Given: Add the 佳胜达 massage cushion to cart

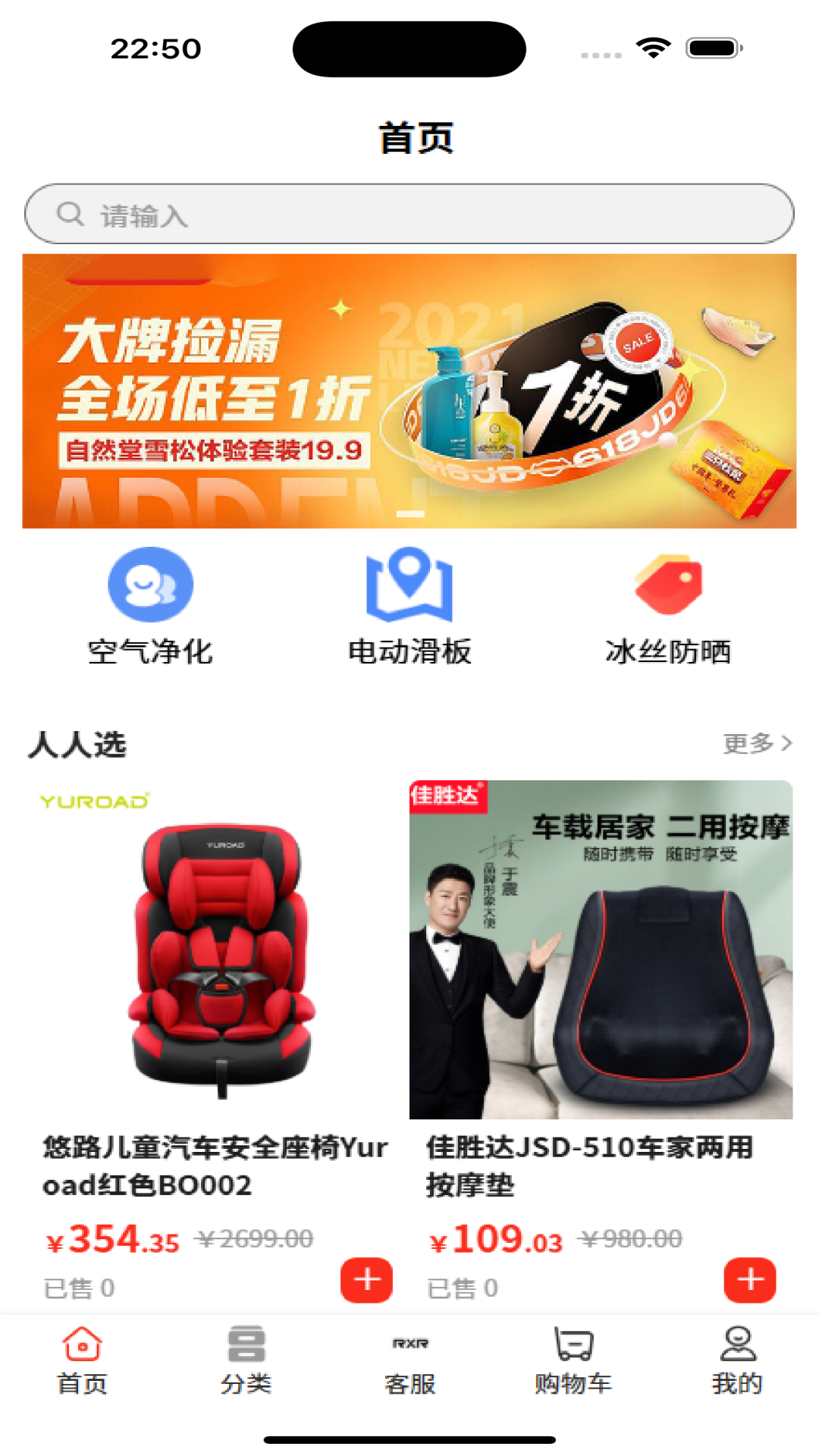Looking at the screenshot, I should (750, 1280).
